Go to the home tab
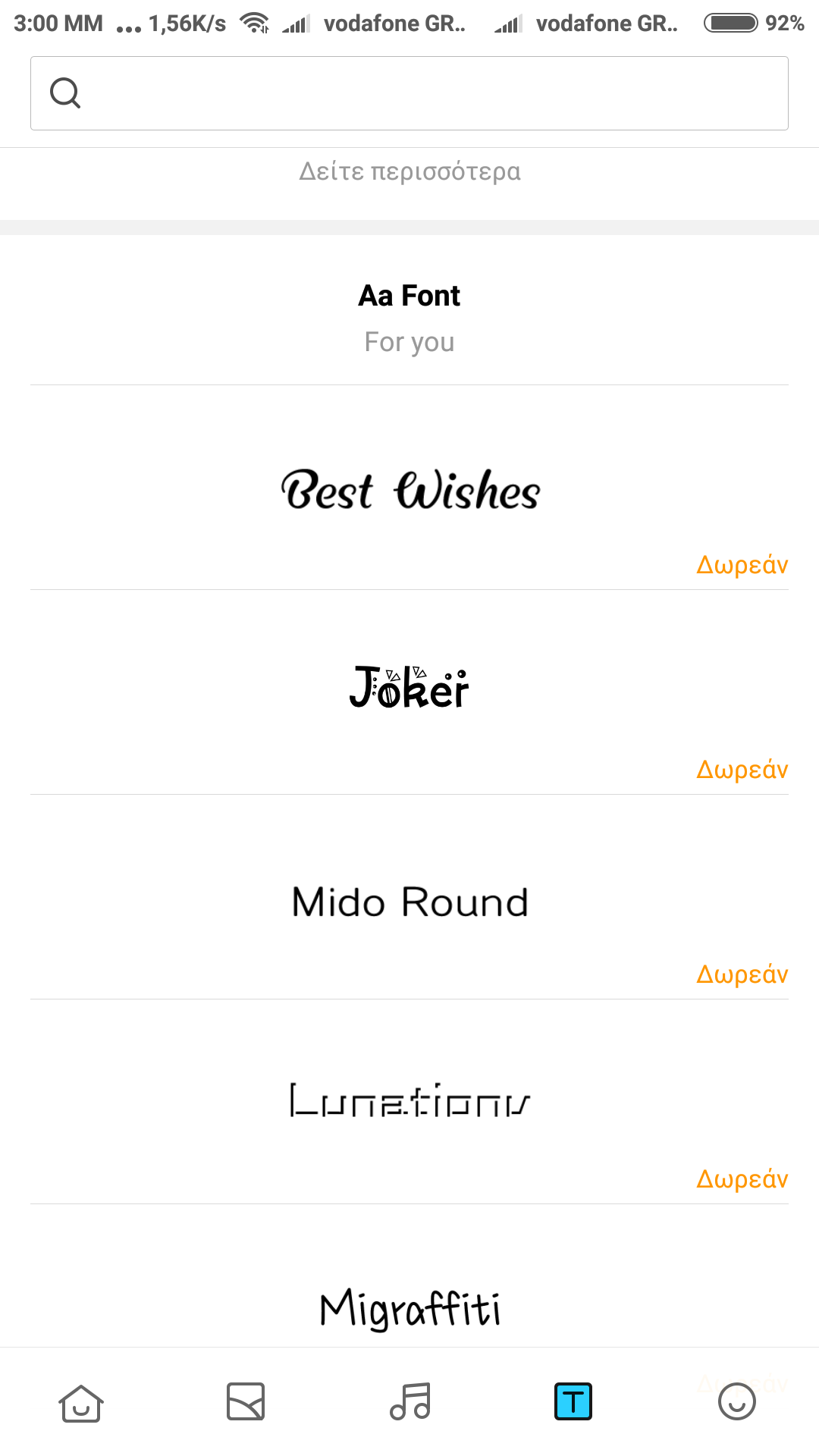The width and height of the screenshot is (819, 1456). tap(81, 1402)
